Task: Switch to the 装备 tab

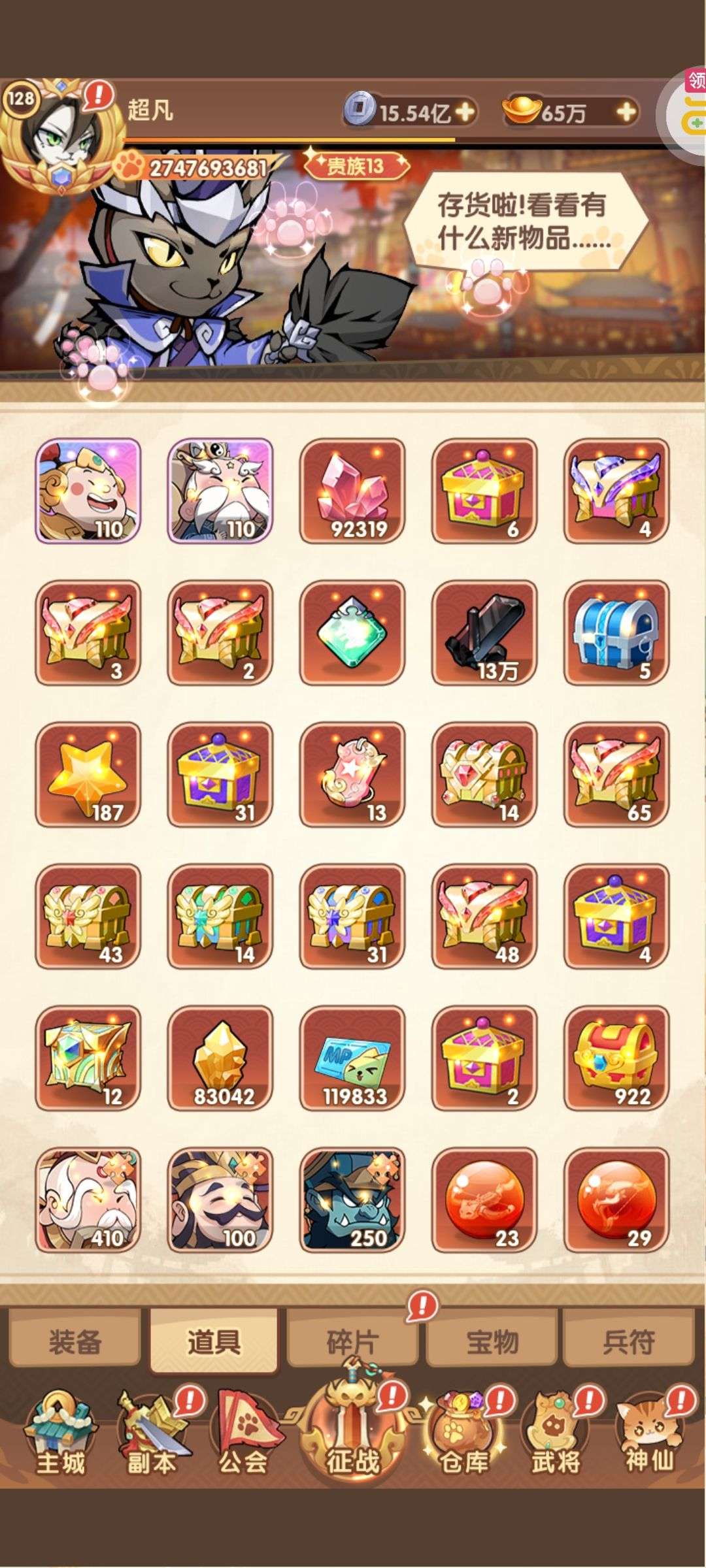Action: (x=75, y=1341)
